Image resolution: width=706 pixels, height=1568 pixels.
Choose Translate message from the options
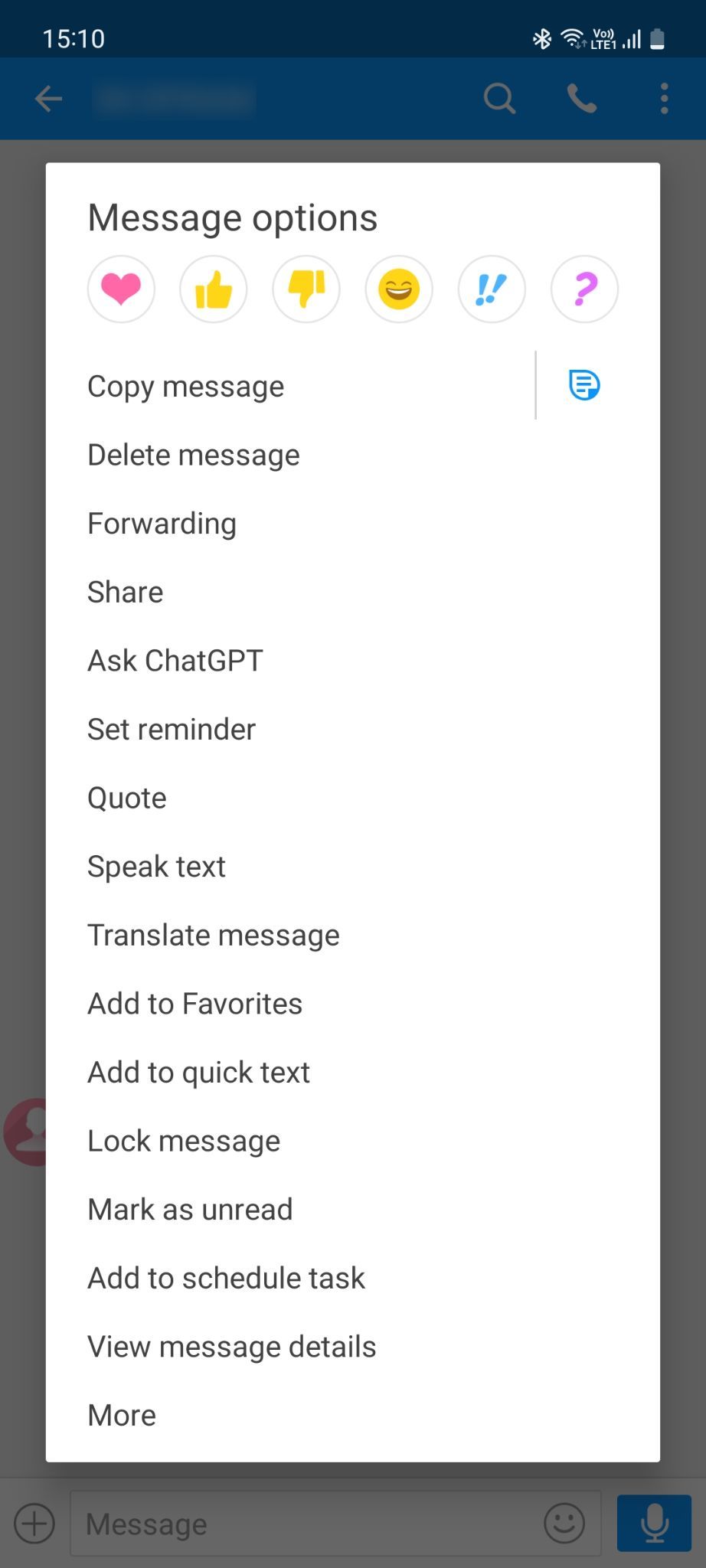(x=214, y=935)
